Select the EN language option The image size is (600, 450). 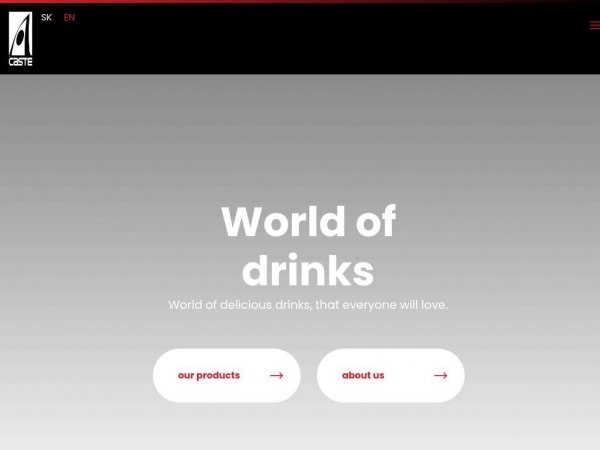(69, 18)
